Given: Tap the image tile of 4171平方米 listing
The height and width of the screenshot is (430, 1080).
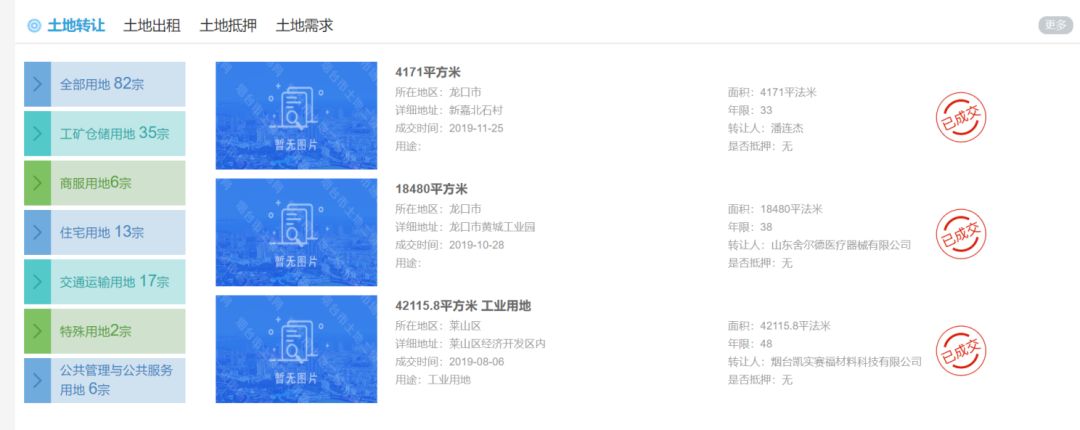Looking at the screenshot, I should coord(296,115).
